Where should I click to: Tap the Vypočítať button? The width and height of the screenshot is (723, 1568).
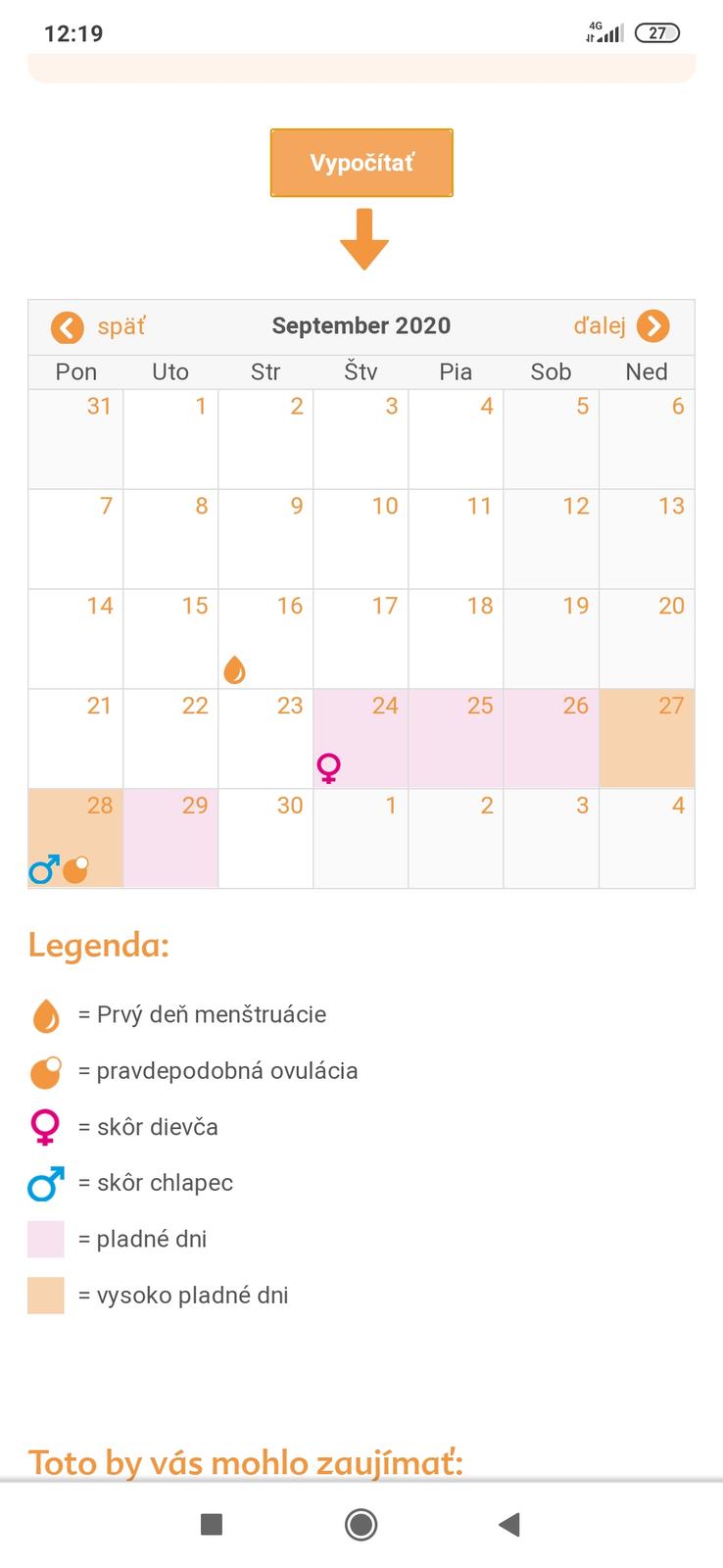[361, 163]
